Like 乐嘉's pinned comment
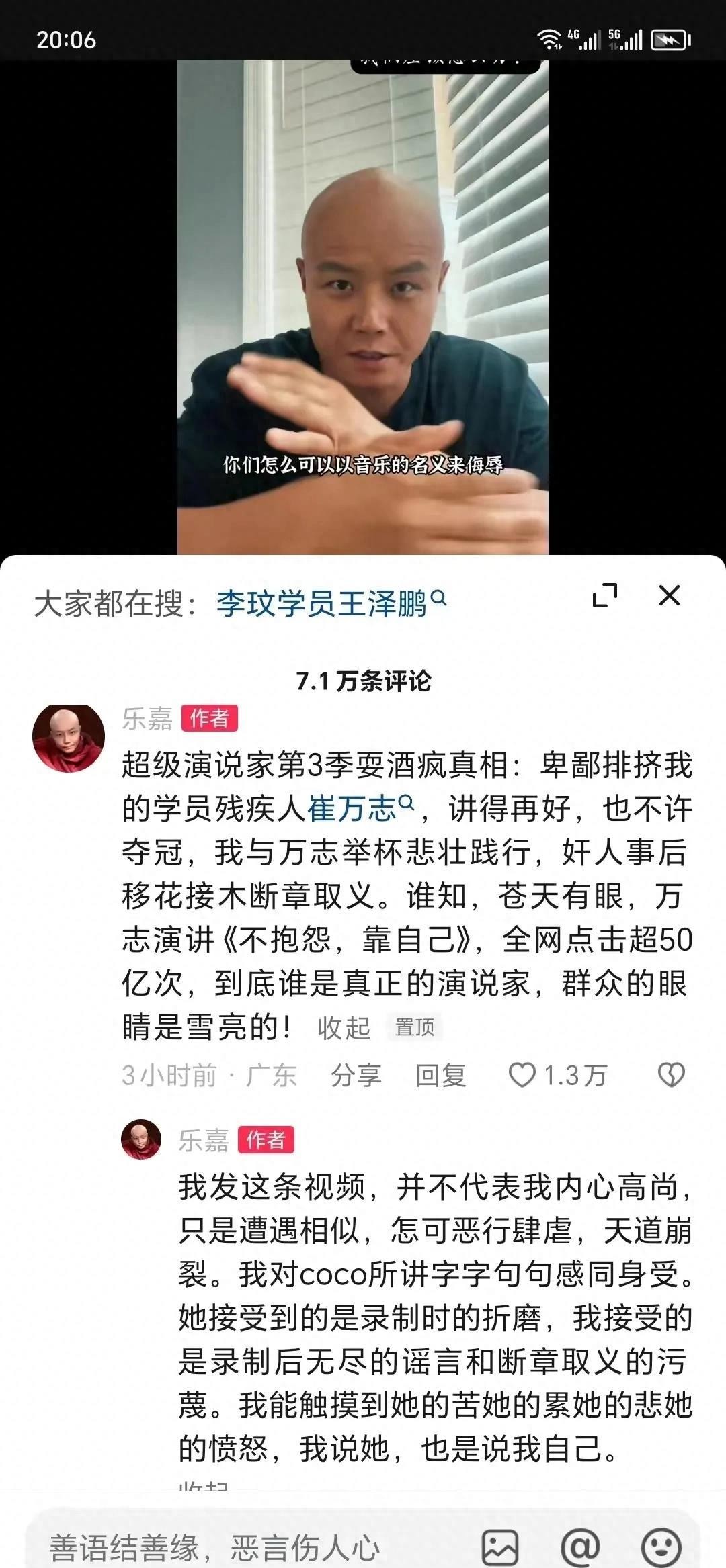Viewport: 726px width, 1568px height. (x=522, y=1075)
